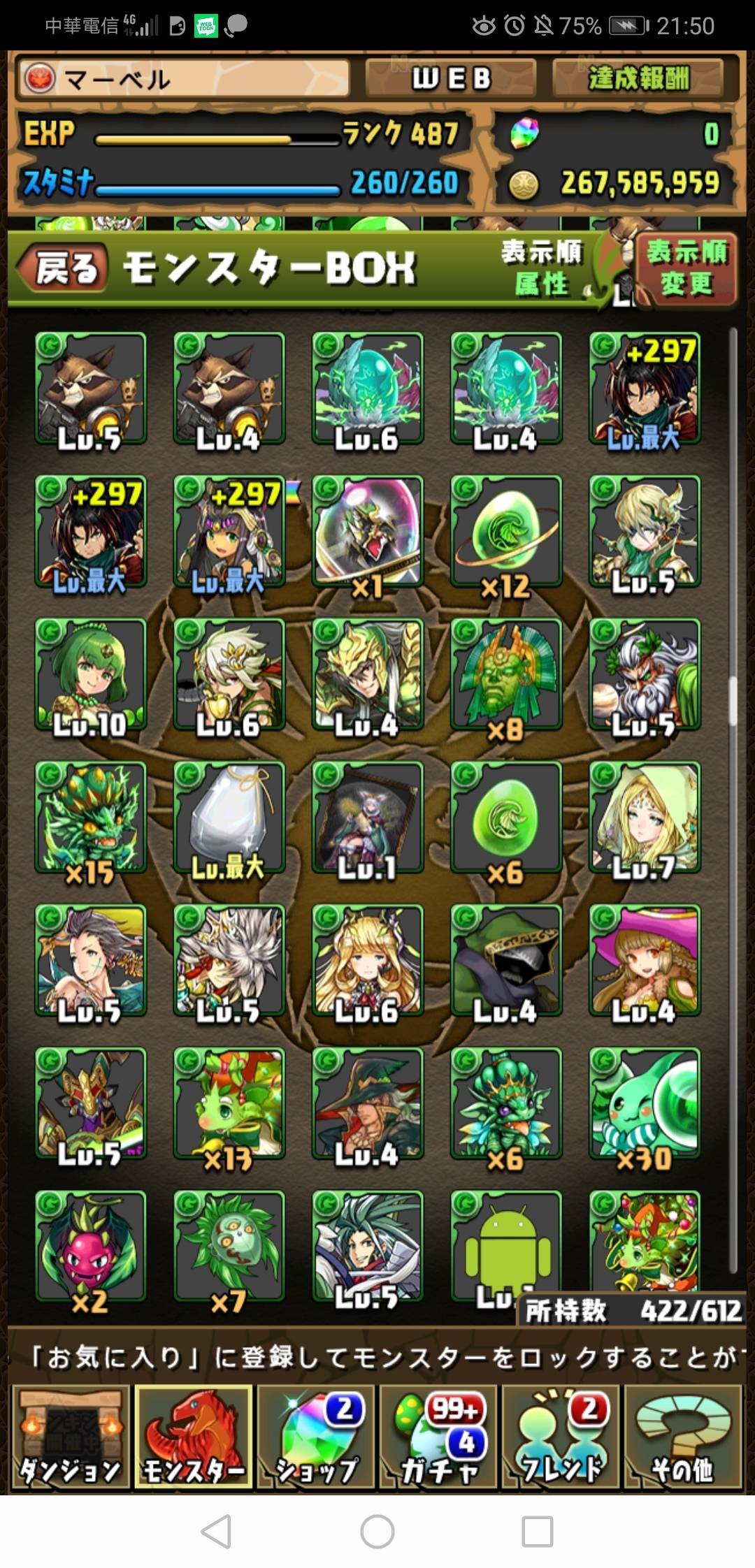
Task: Select the green egg monster ×12
Action: click(506, 532)
